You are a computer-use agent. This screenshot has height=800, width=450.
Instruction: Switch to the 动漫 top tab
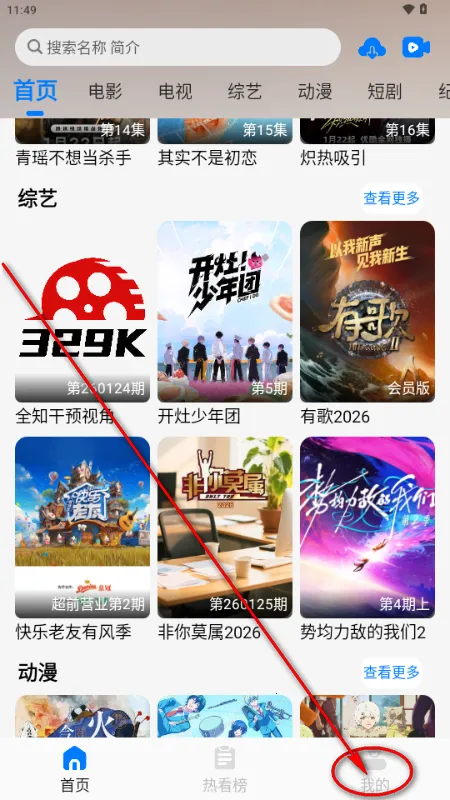(315, 92)
